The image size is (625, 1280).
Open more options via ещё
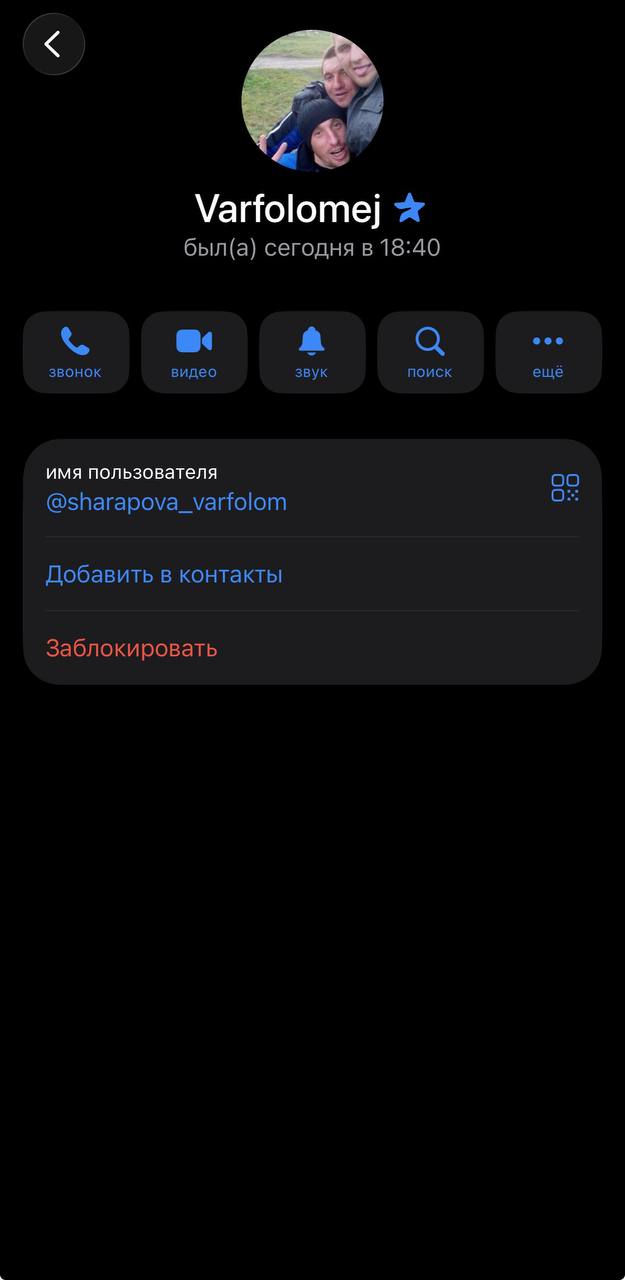548,352
